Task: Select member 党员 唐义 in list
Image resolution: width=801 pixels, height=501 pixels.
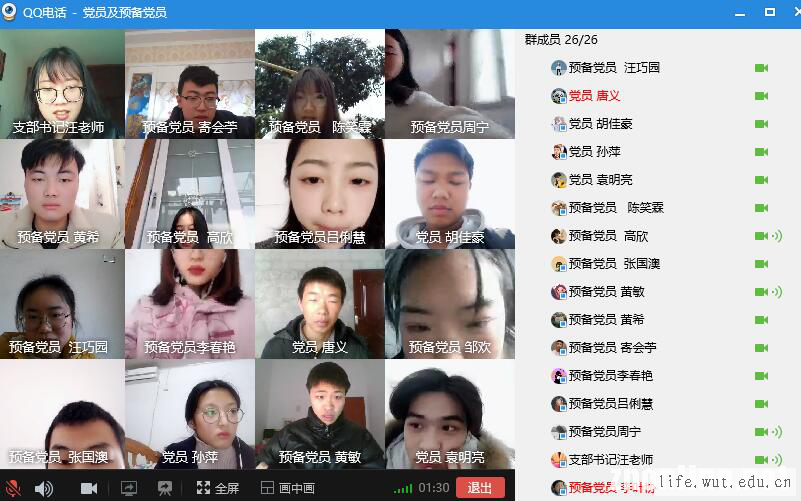Action: (x=594, y=96)
